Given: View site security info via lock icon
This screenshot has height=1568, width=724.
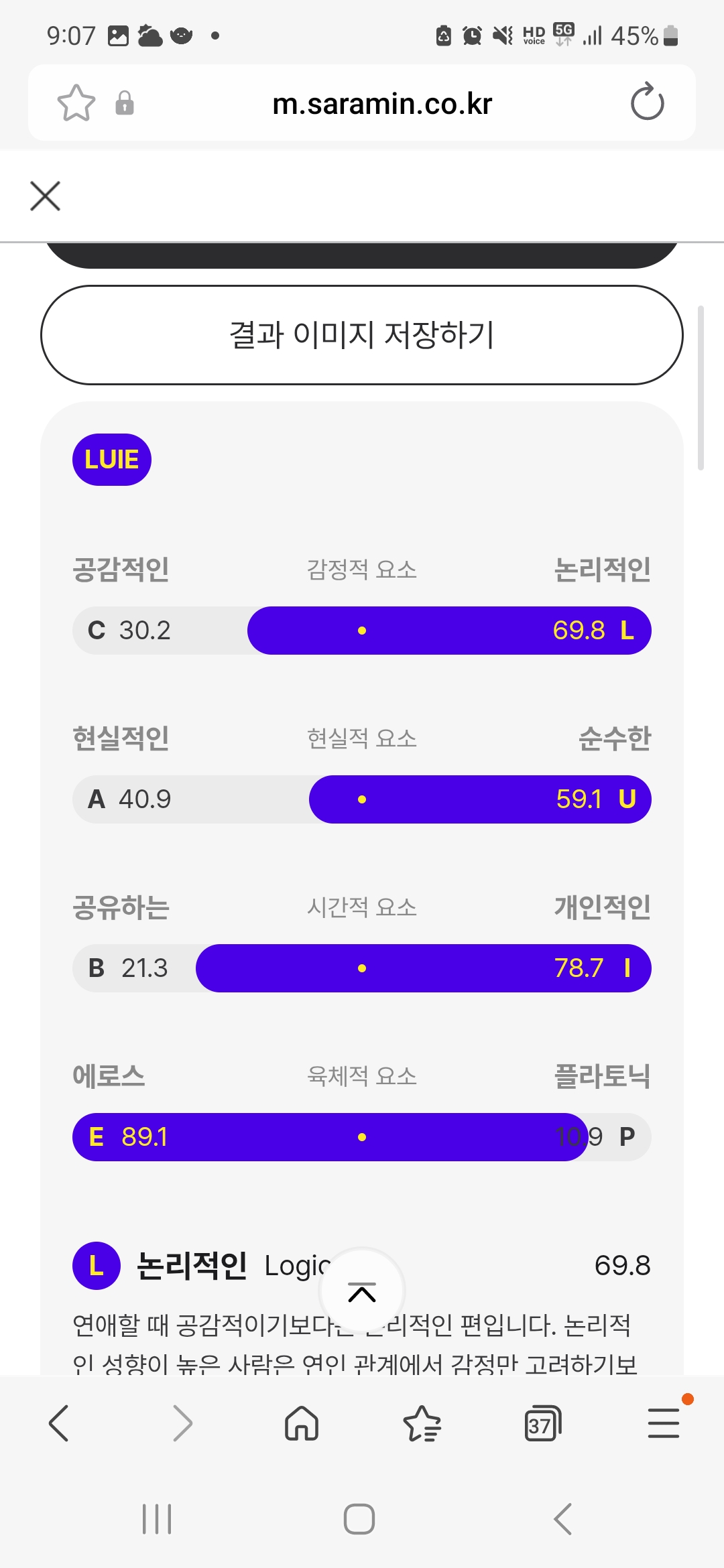Looking at the screenshot, I should pos(125,104).
